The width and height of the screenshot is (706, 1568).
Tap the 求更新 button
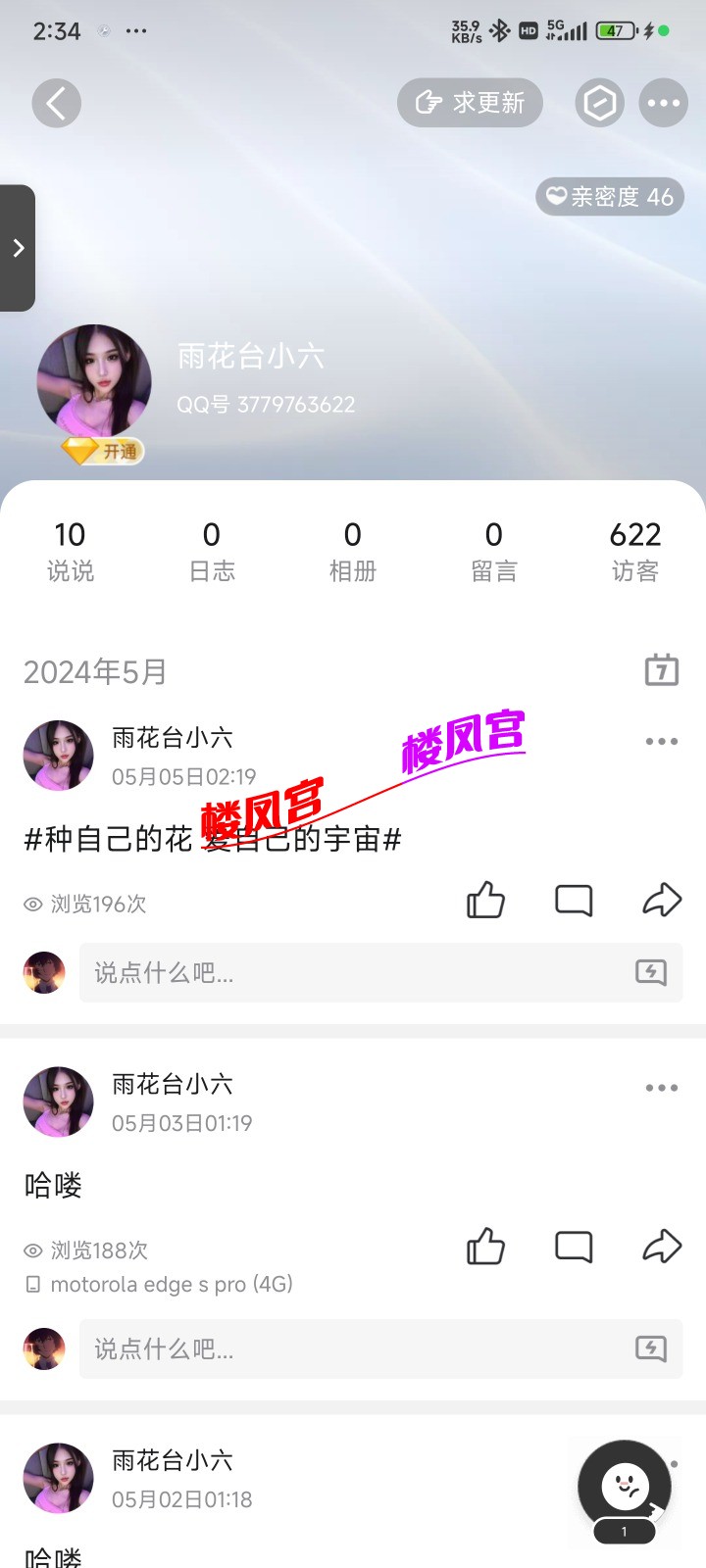point(470,103)
